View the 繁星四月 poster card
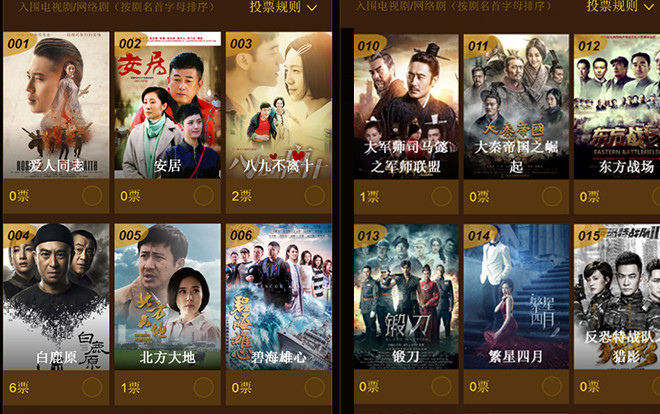The width and height of the screenshot is (660, 414). tap(514, 296)
